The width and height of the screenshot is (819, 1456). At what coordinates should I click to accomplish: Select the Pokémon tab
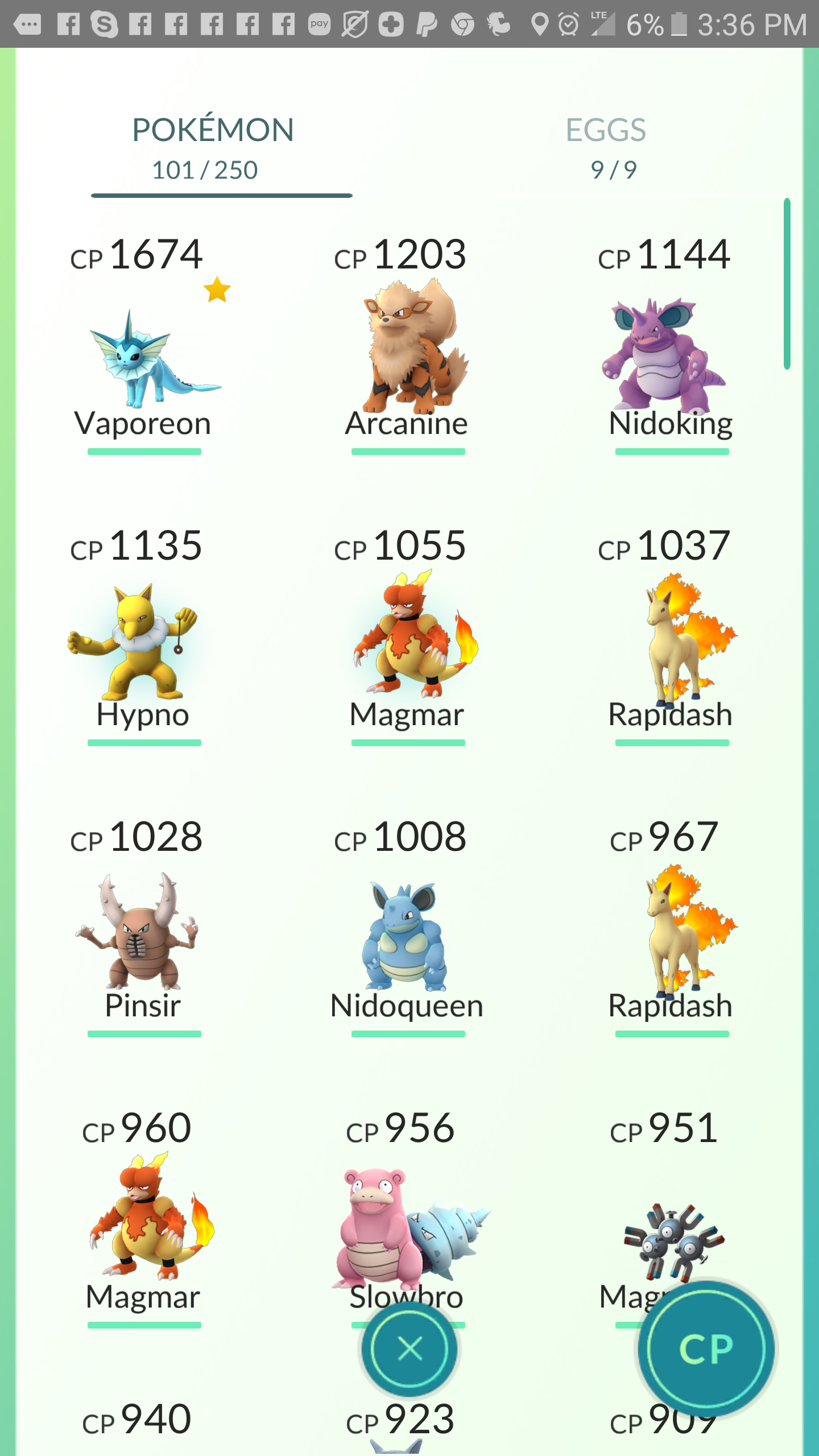(213, 147)
